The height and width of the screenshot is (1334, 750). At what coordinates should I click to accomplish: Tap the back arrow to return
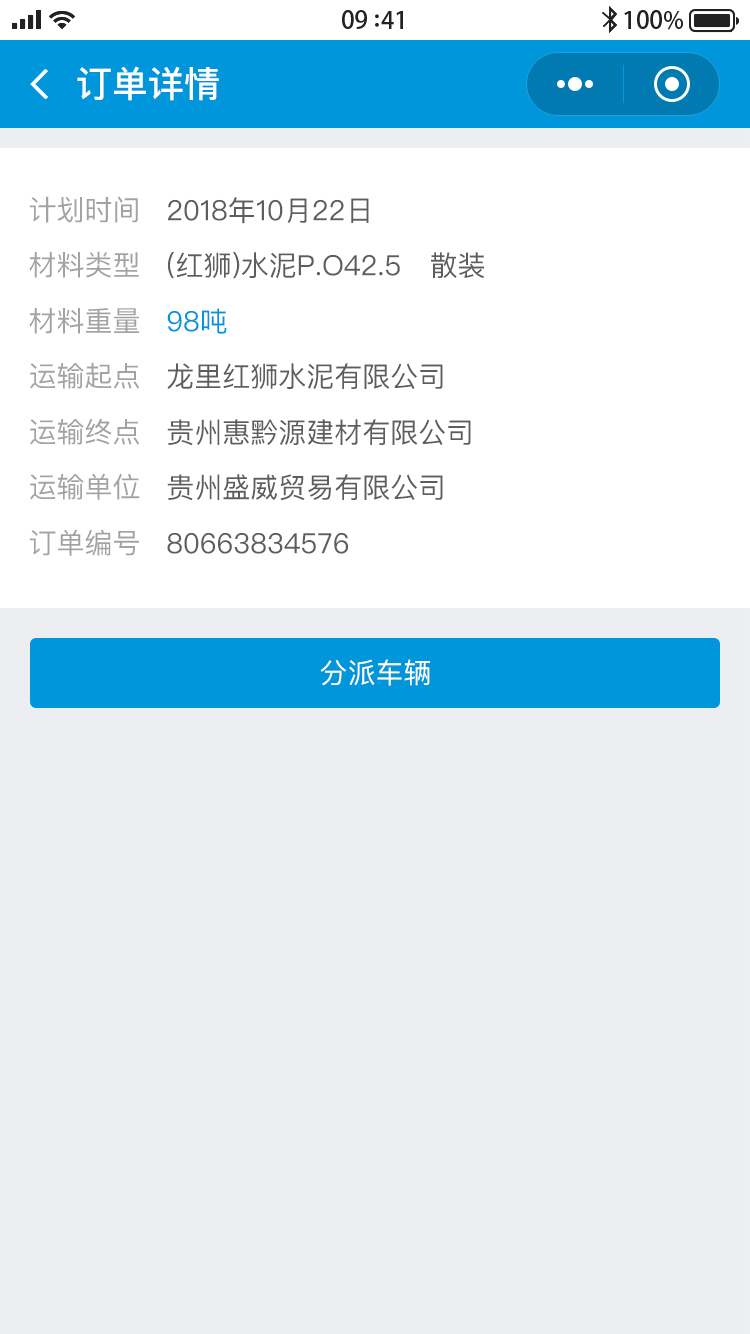(x=38, y=84)
